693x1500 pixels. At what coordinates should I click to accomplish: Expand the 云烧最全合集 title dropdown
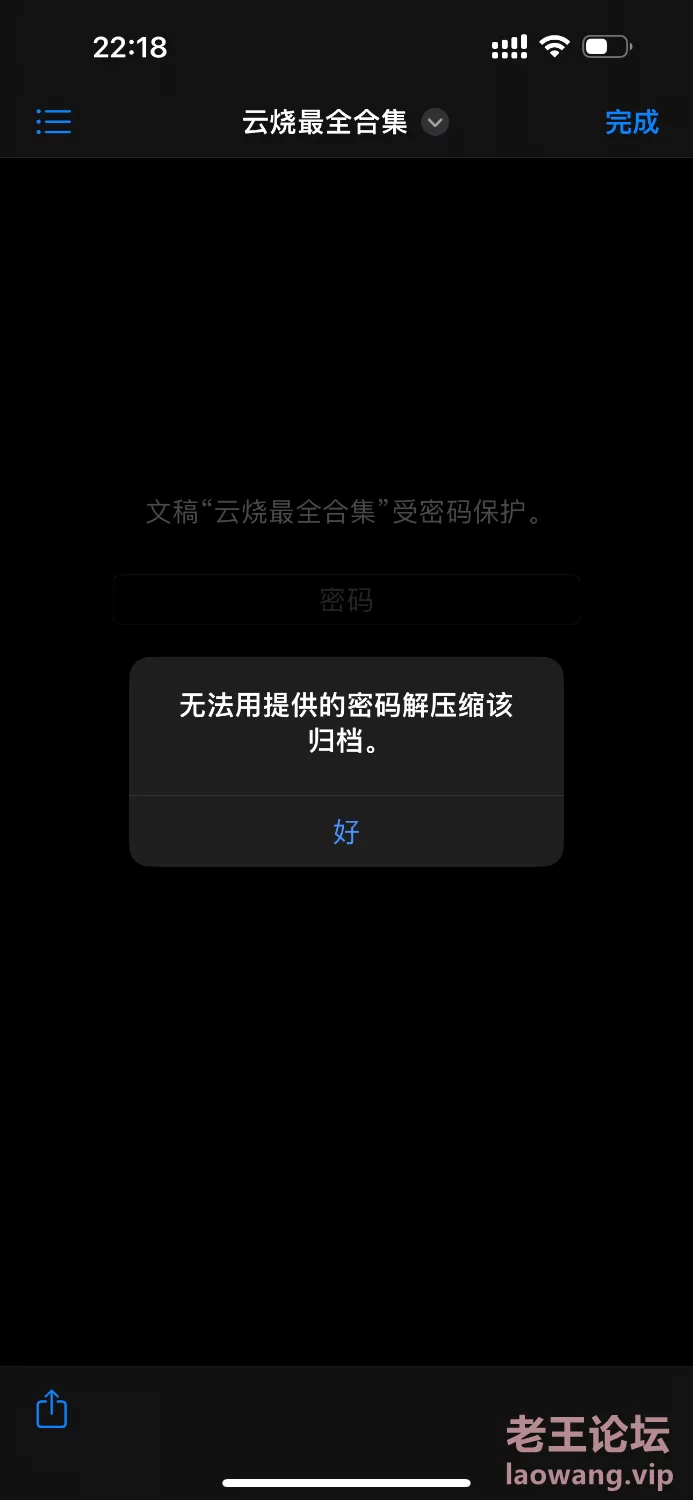coord(434,122)
